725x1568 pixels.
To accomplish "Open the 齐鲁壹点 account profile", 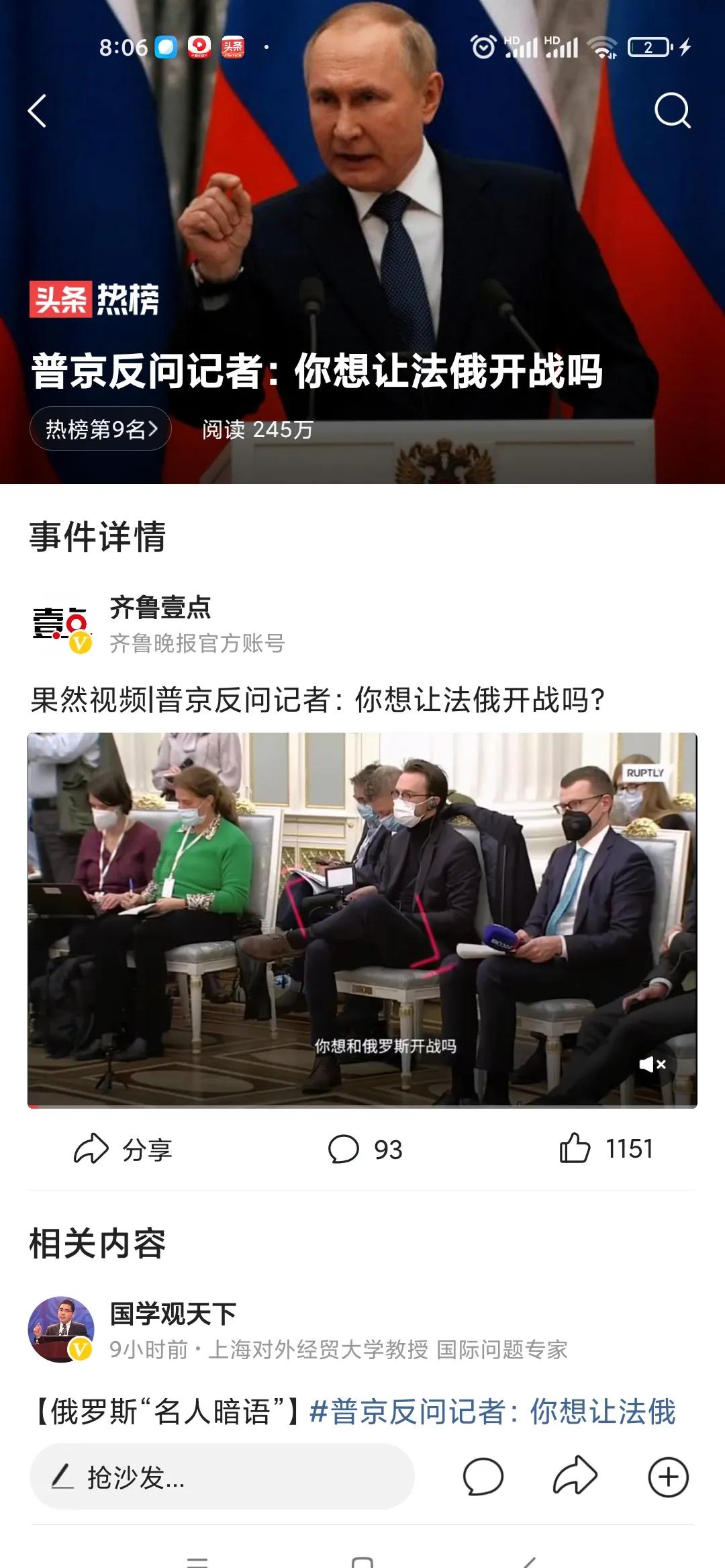I will click(160, 608).
